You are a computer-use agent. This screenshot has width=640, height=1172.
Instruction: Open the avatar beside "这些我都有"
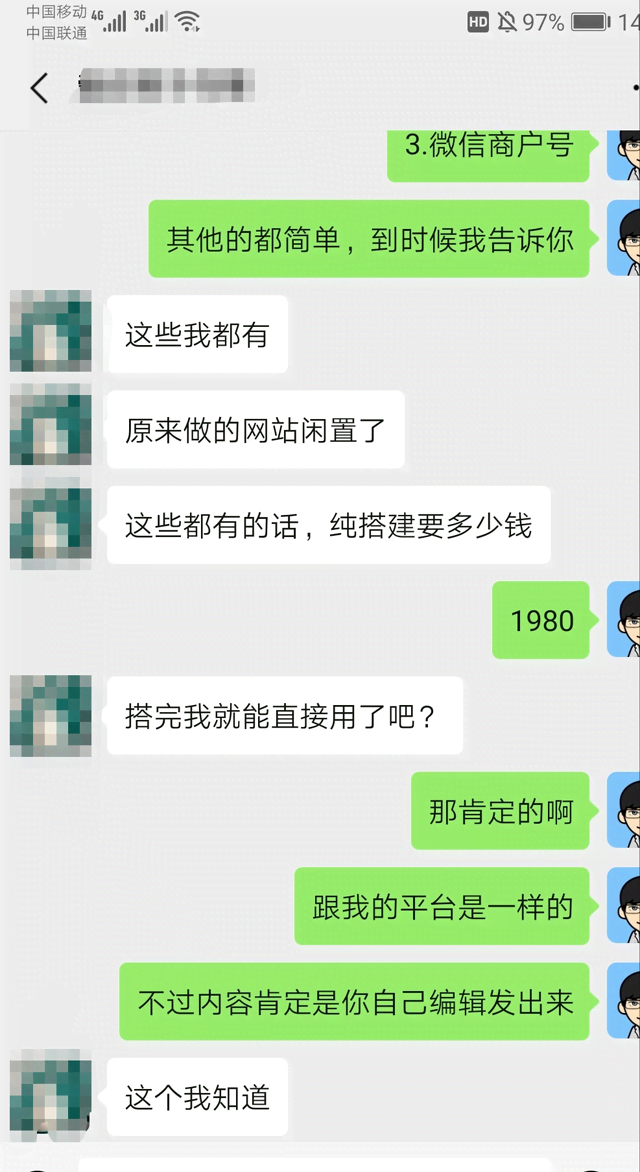[x=50, y=332]
